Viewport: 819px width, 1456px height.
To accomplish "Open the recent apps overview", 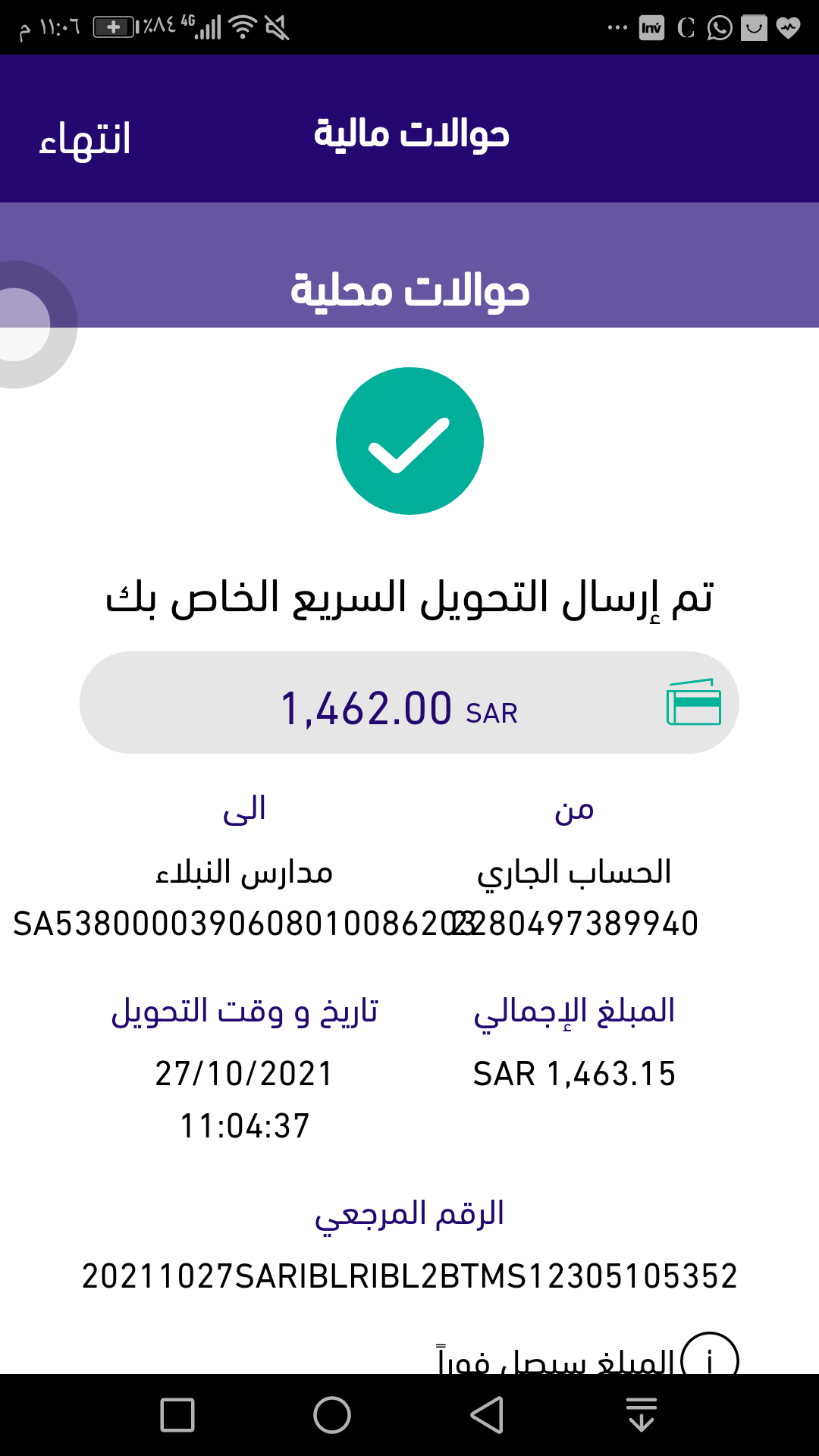I will (177, 1415).
